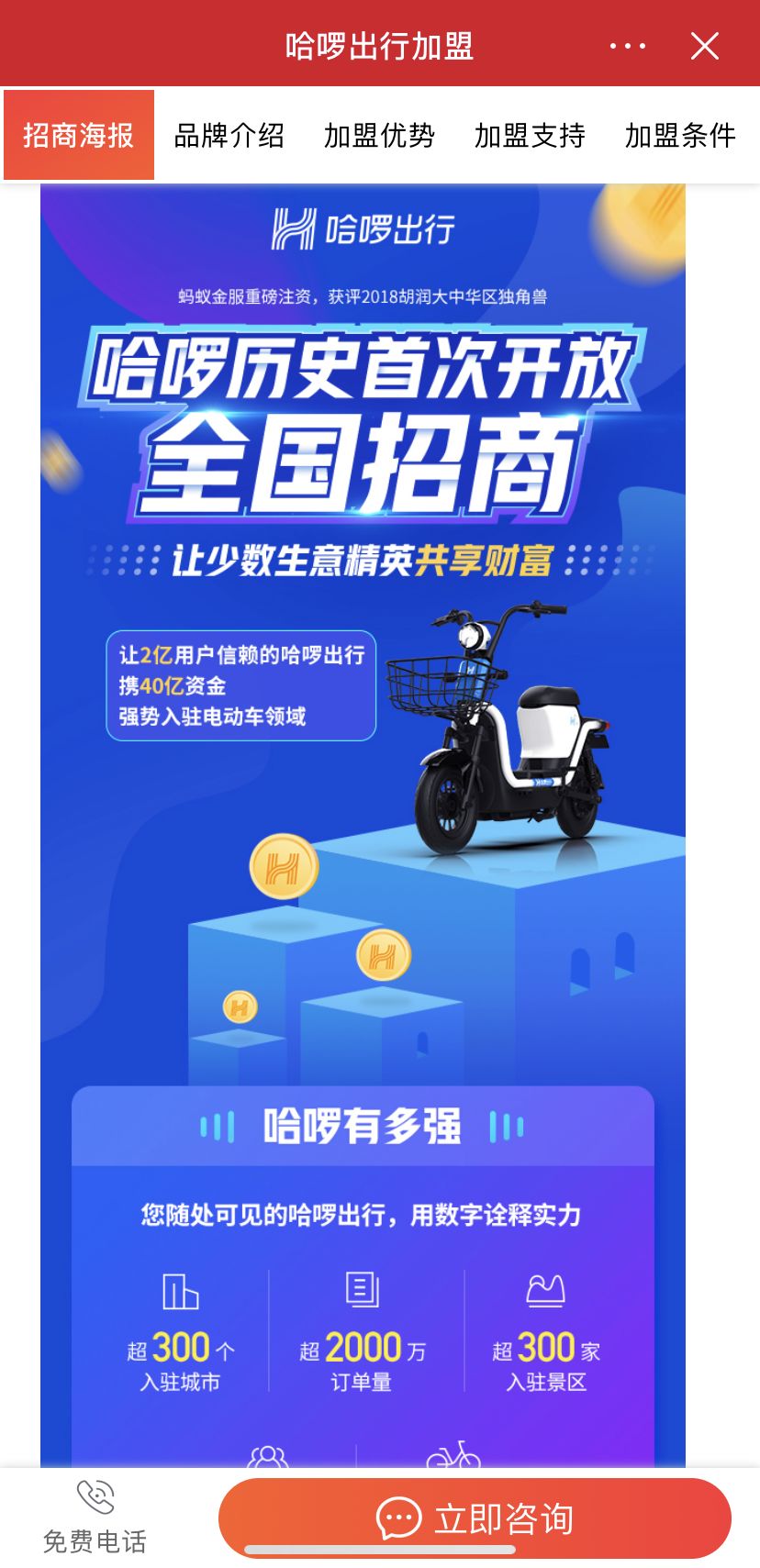This screenshot has height=1568, width=760.
Task: Open the 品牌介绍 tab
Action: click(229, 135)
